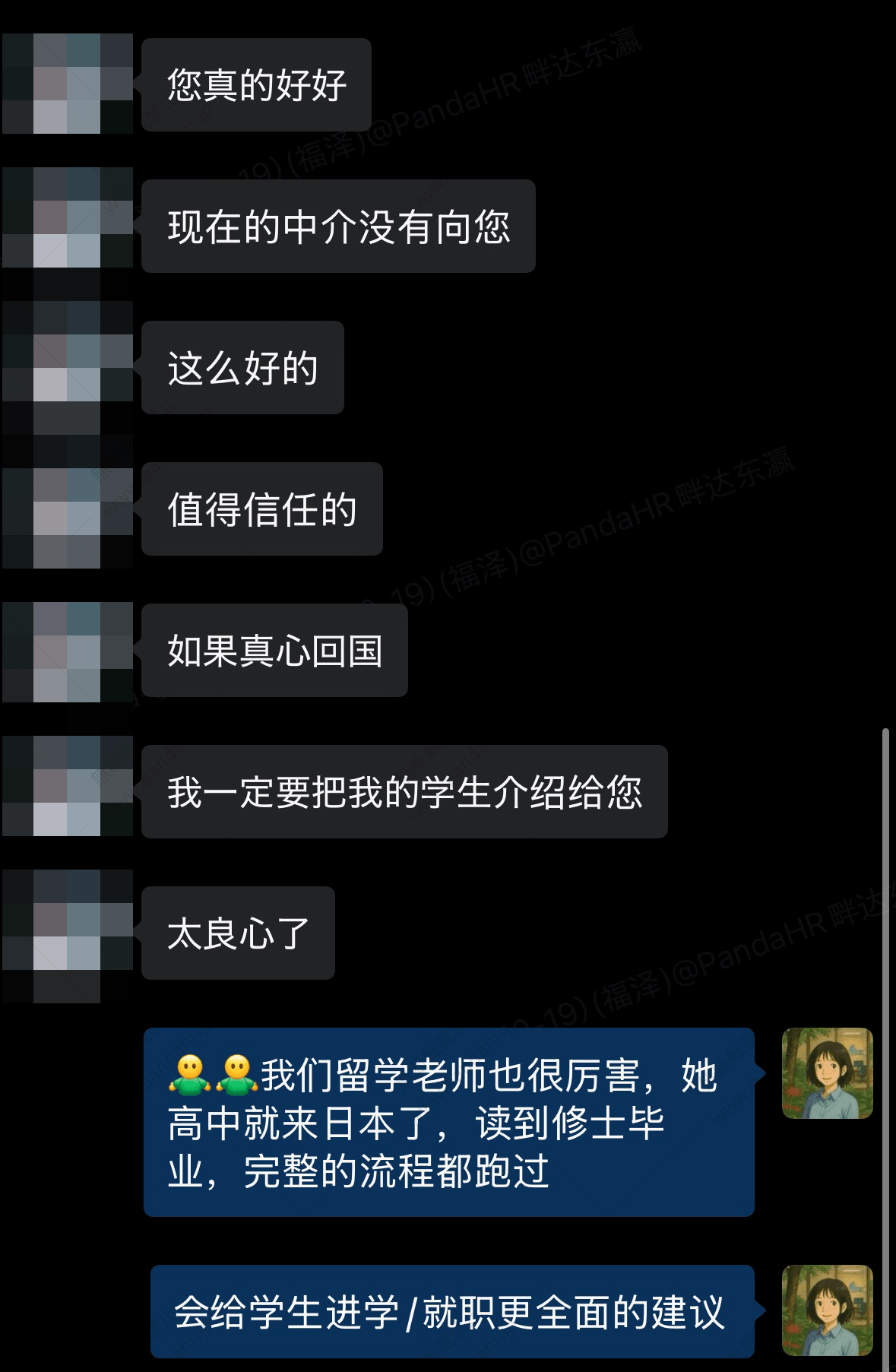Open own avatar beside the 留学老师 message
The width and height of the screenshot is (896, 1372).
pos(828,1073)
